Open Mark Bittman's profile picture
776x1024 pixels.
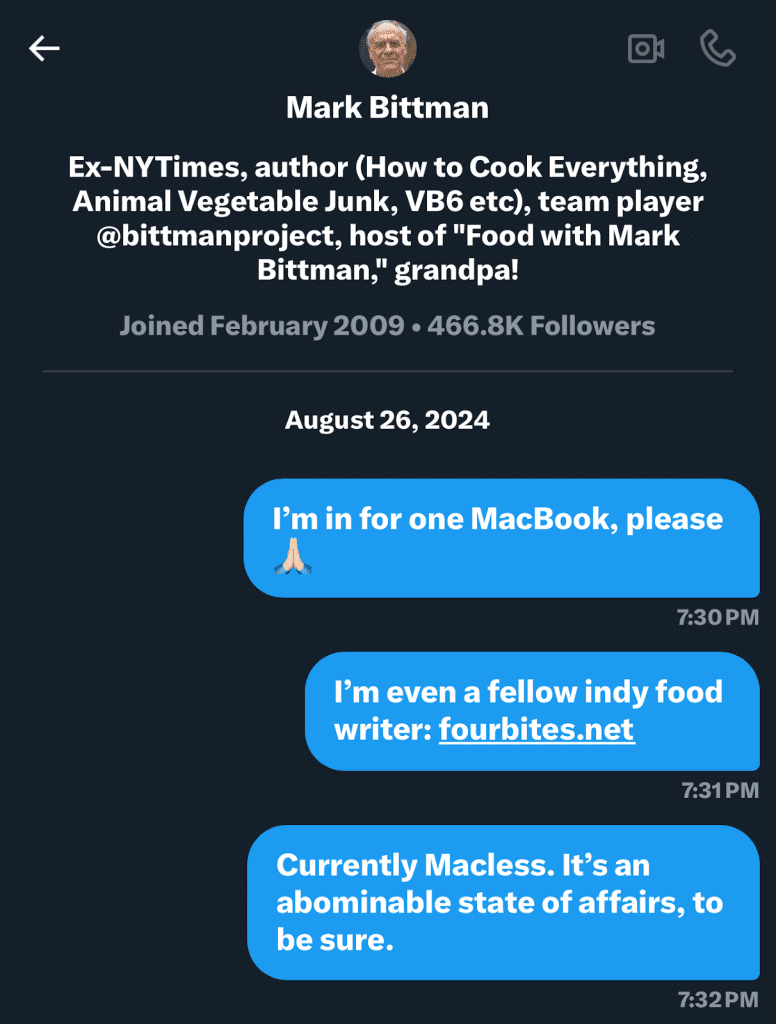[388, 49]
